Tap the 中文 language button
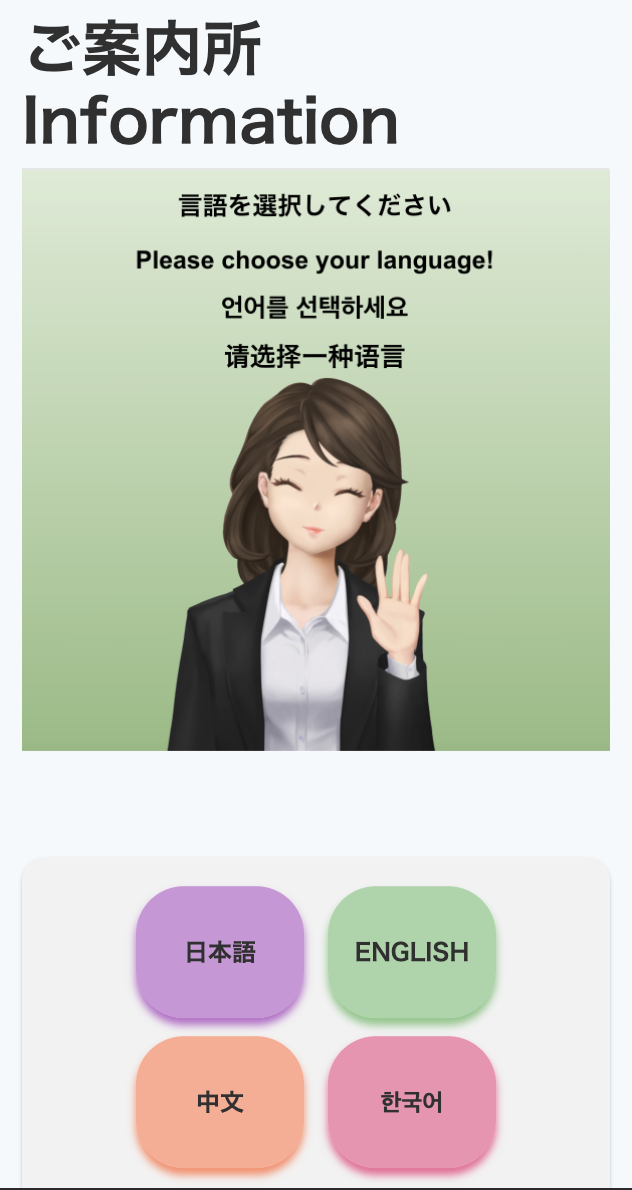Screen dimensions: 632x1190 [x=220, y=1102]
